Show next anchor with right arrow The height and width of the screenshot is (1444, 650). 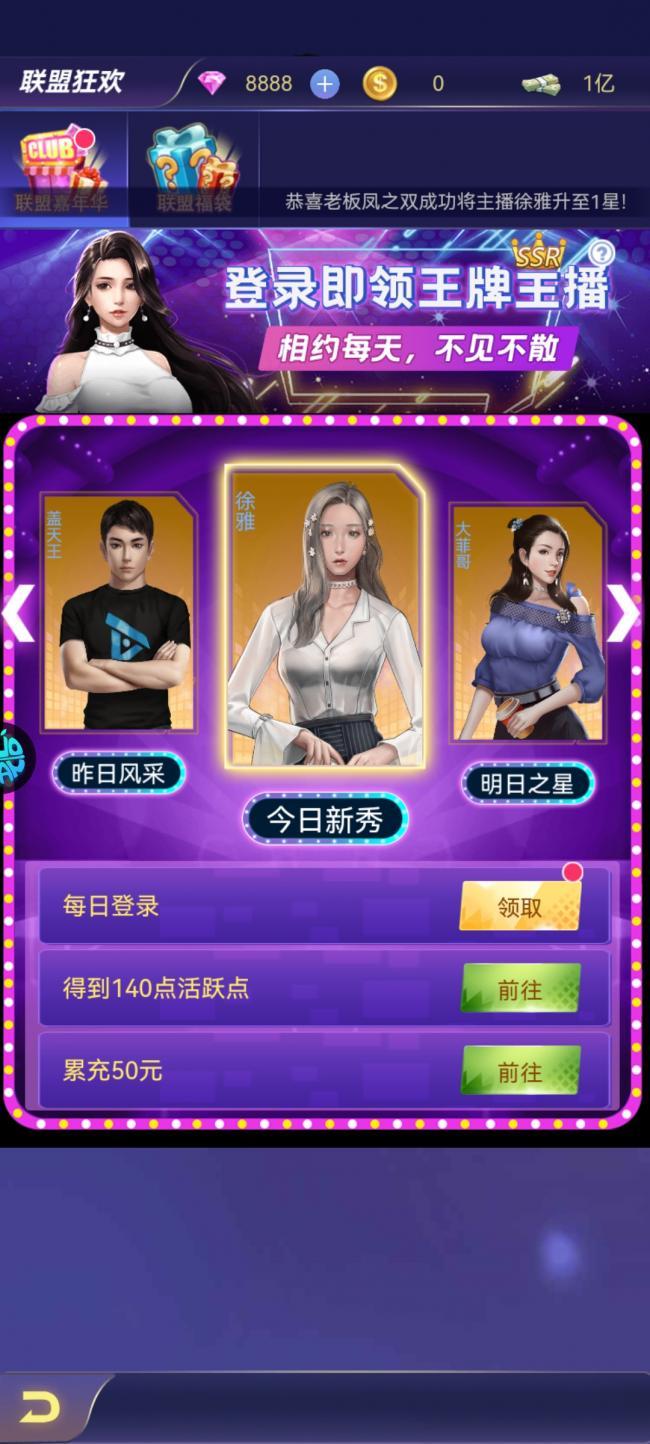(623, 613)
